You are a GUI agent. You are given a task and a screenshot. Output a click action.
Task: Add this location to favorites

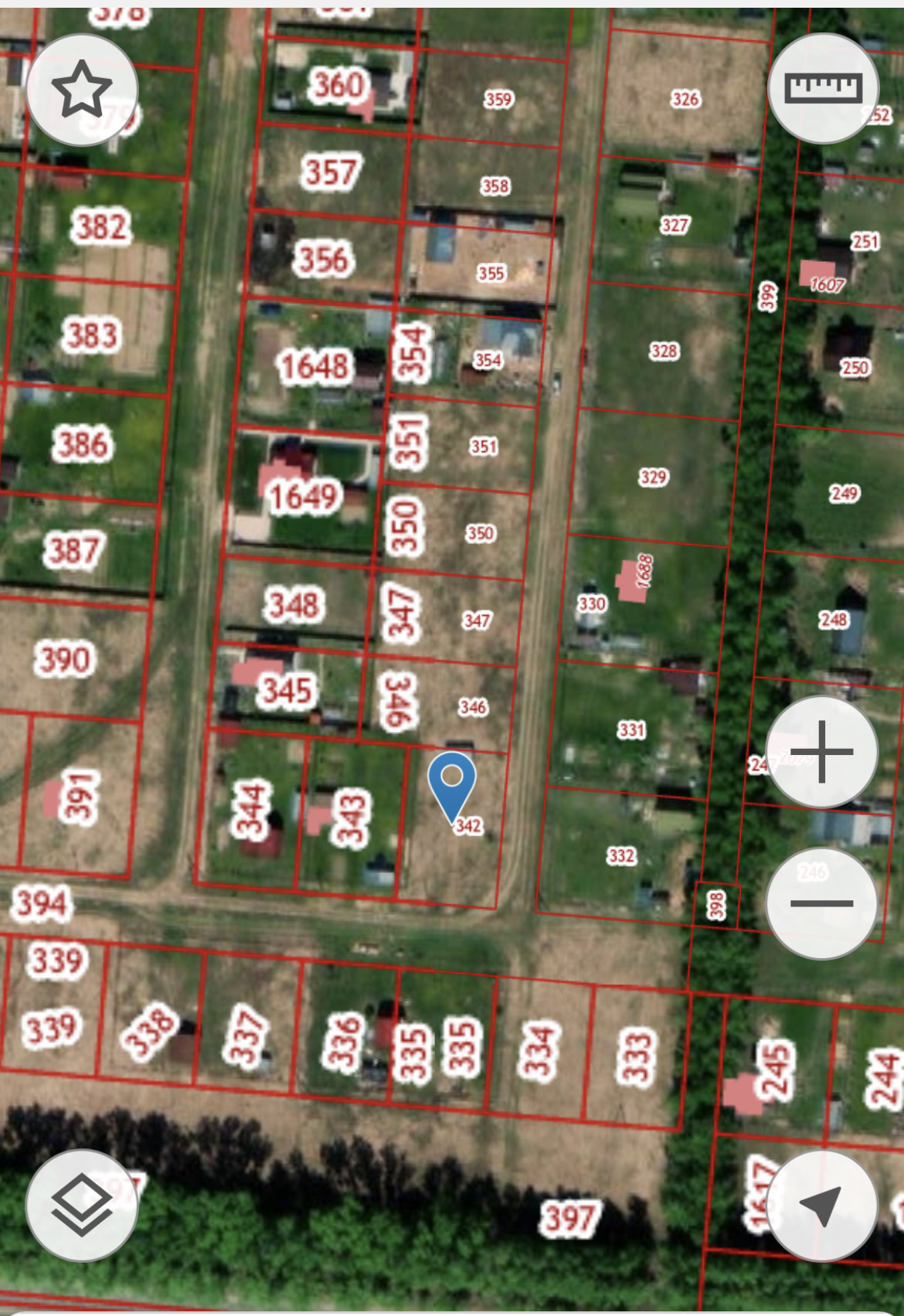click(82, 90)
